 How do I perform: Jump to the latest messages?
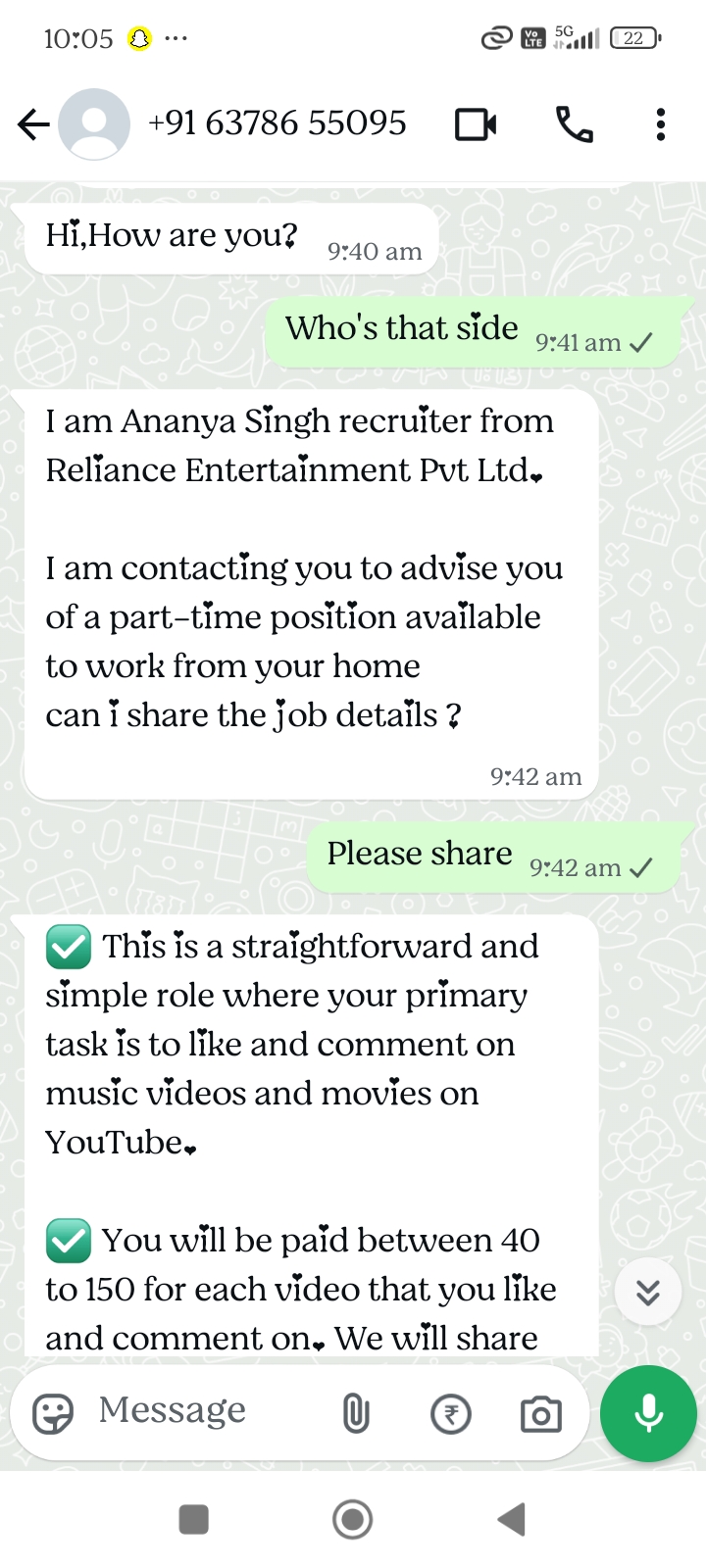(x=647, y=1293)
